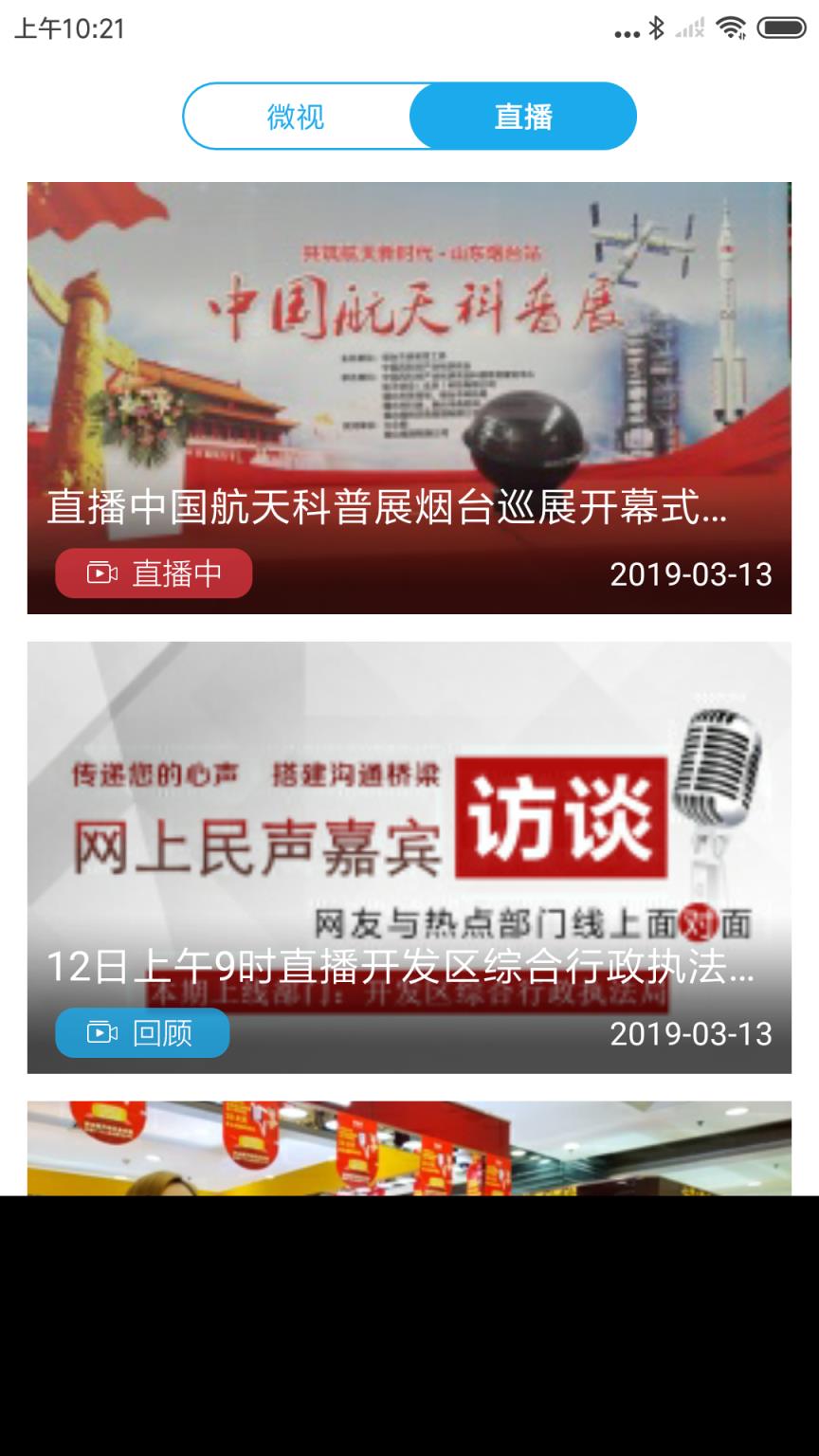Tap the cellular signal icon

click(x=689, y=29)
